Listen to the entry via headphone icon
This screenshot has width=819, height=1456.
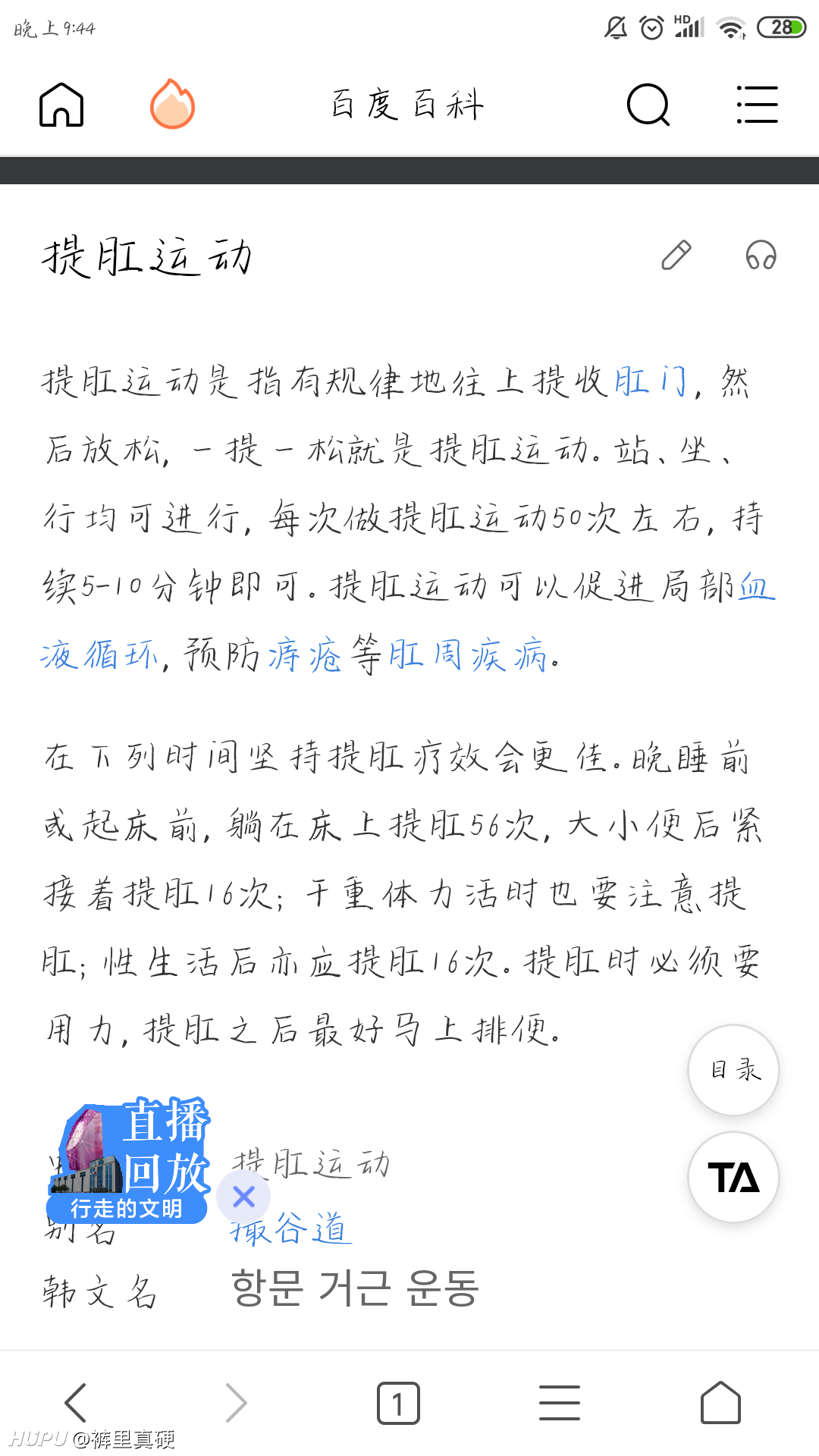tap(761, 256)
